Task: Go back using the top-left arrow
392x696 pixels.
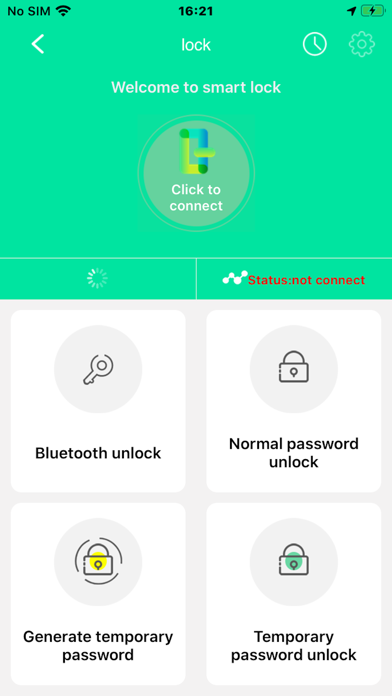Action: [38, 44]
